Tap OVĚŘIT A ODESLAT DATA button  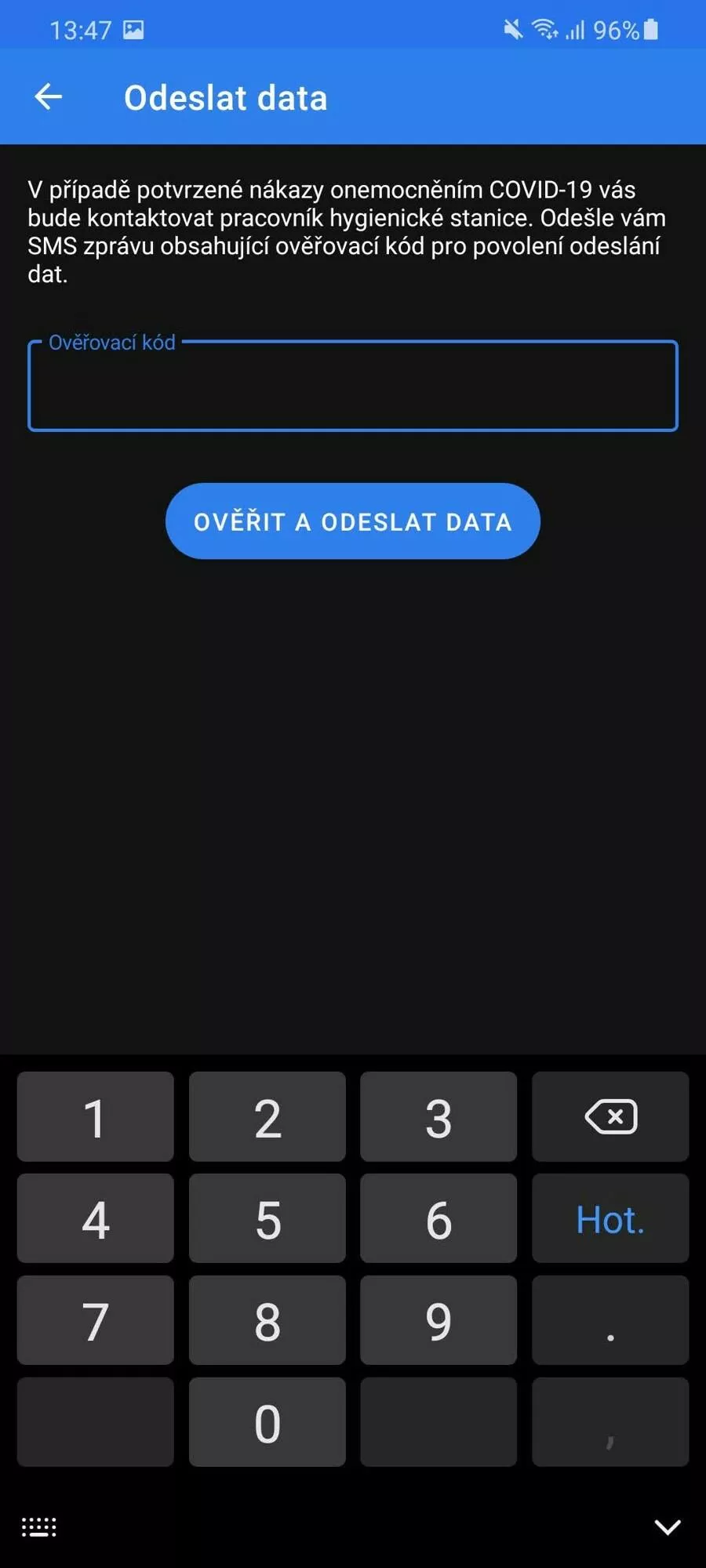click(x=353, y=521)
